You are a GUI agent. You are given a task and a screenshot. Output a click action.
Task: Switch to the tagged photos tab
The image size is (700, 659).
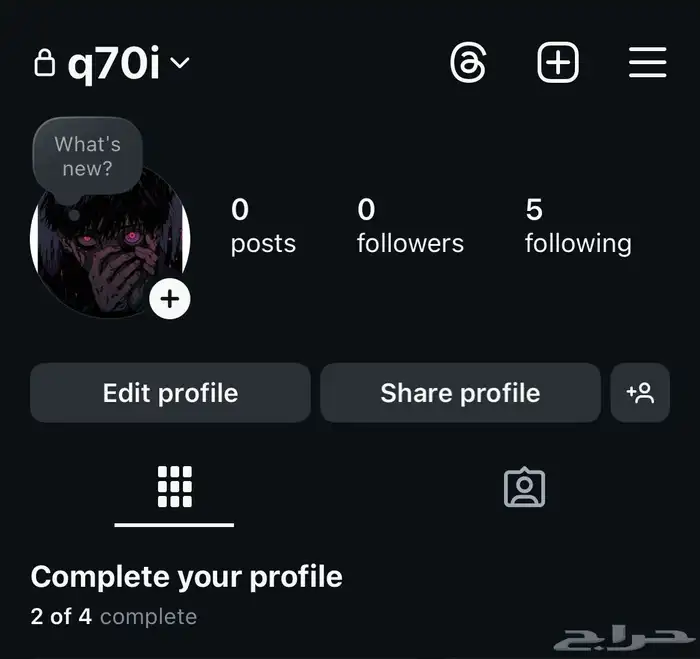click(524, 488)
